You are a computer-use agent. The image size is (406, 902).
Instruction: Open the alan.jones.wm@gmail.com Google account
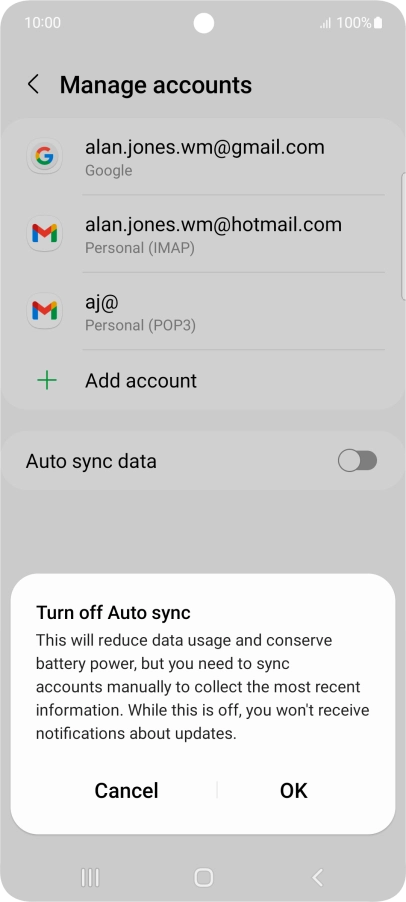[x=203, y=156]
